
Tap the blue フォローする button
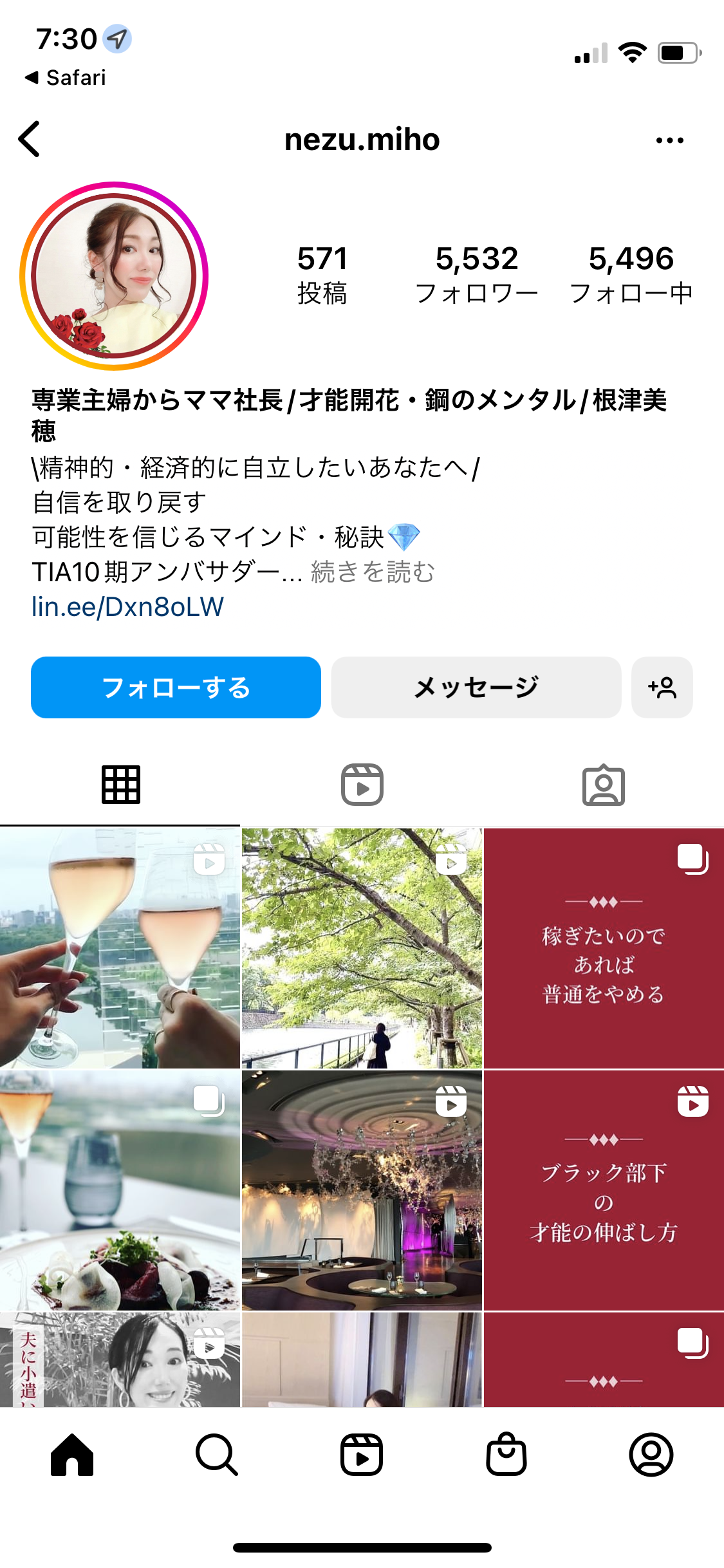tap(176, 687)
